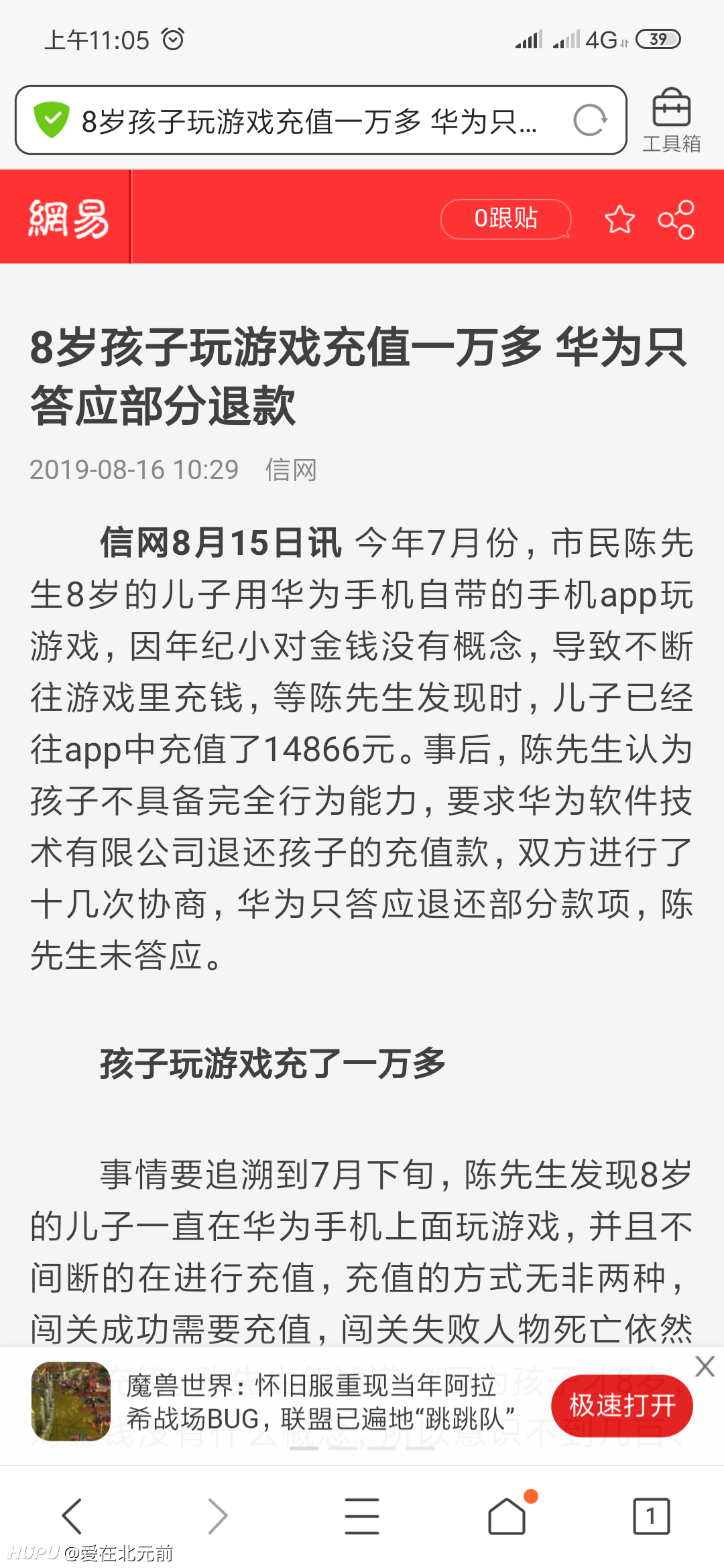Open the 工具箱 toolbox

pyautogui.click(x=671, y=121)
